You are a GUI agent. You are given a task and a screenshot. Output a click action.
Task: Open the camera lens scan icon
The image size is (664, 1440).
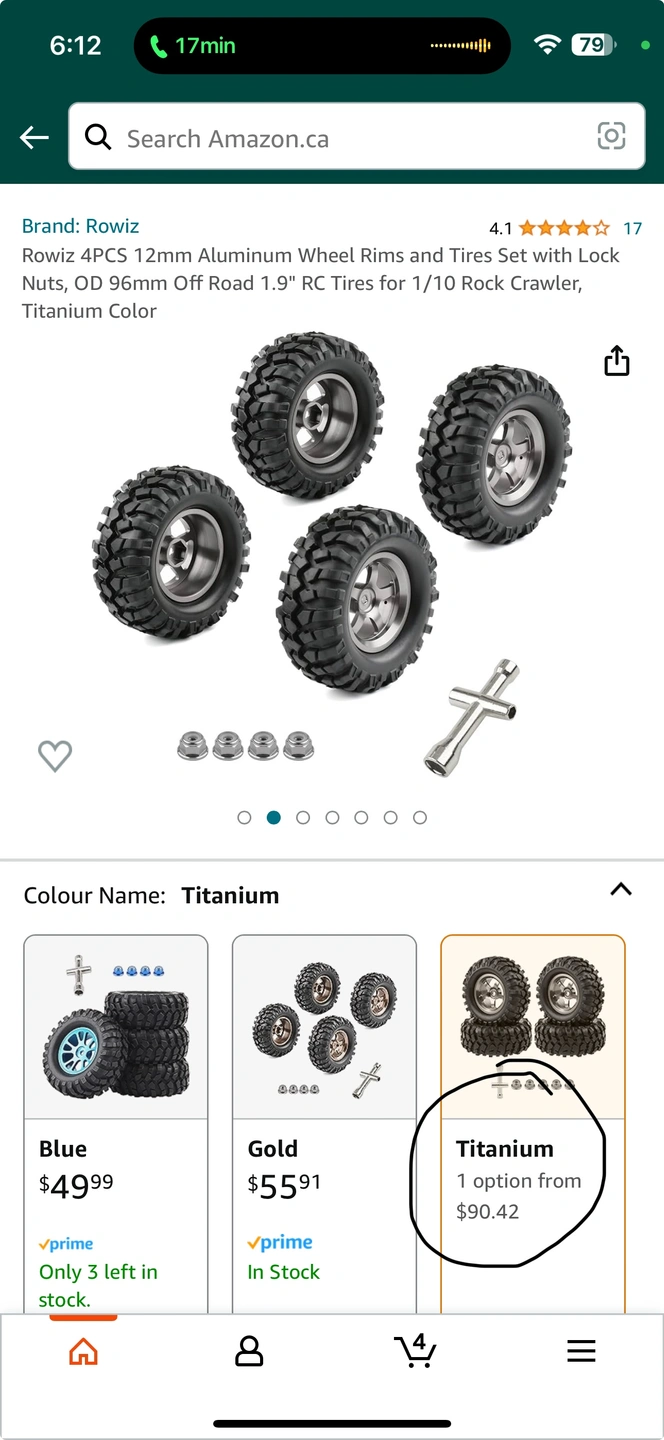coord(611,136)
